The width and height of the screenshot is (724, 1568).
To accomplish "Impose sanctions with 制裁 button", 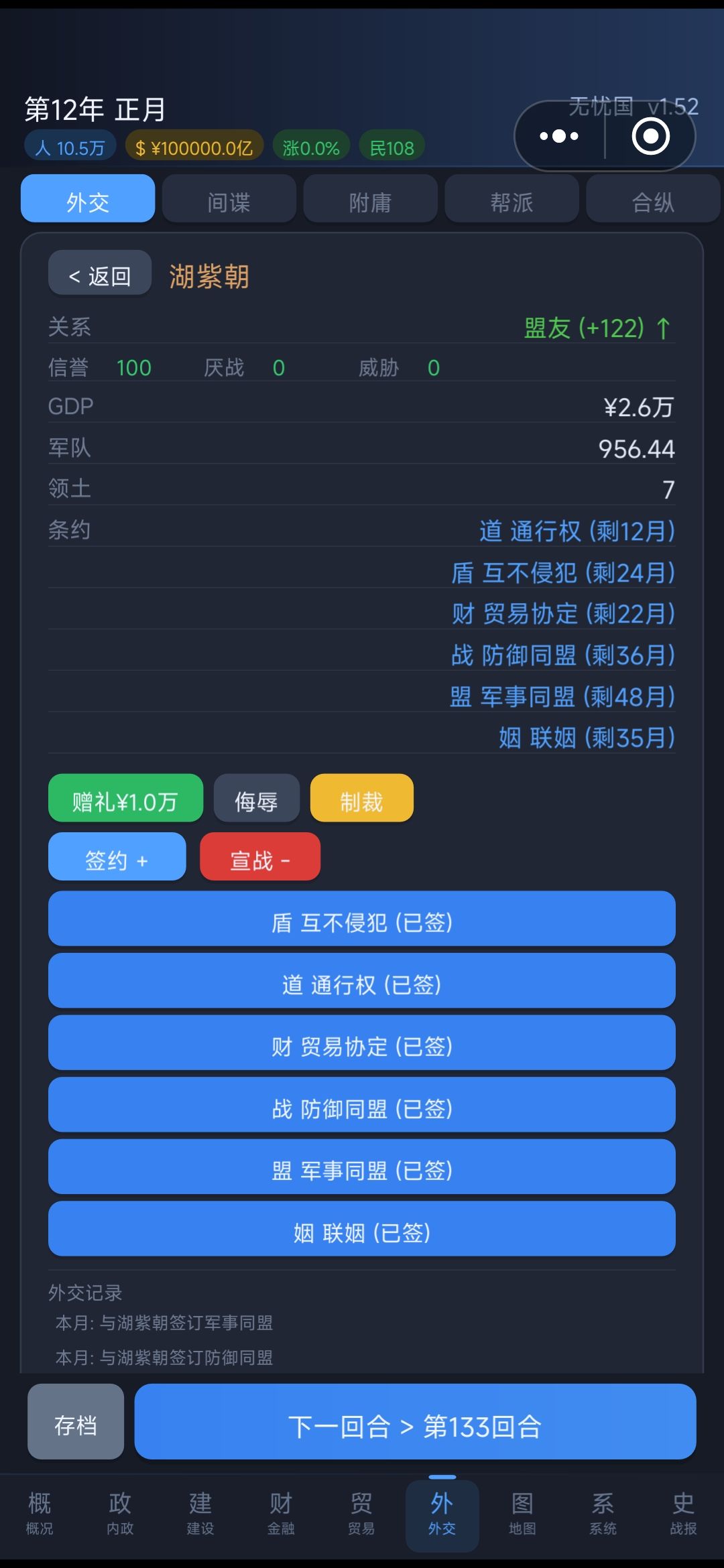I will tap(362, 798).
